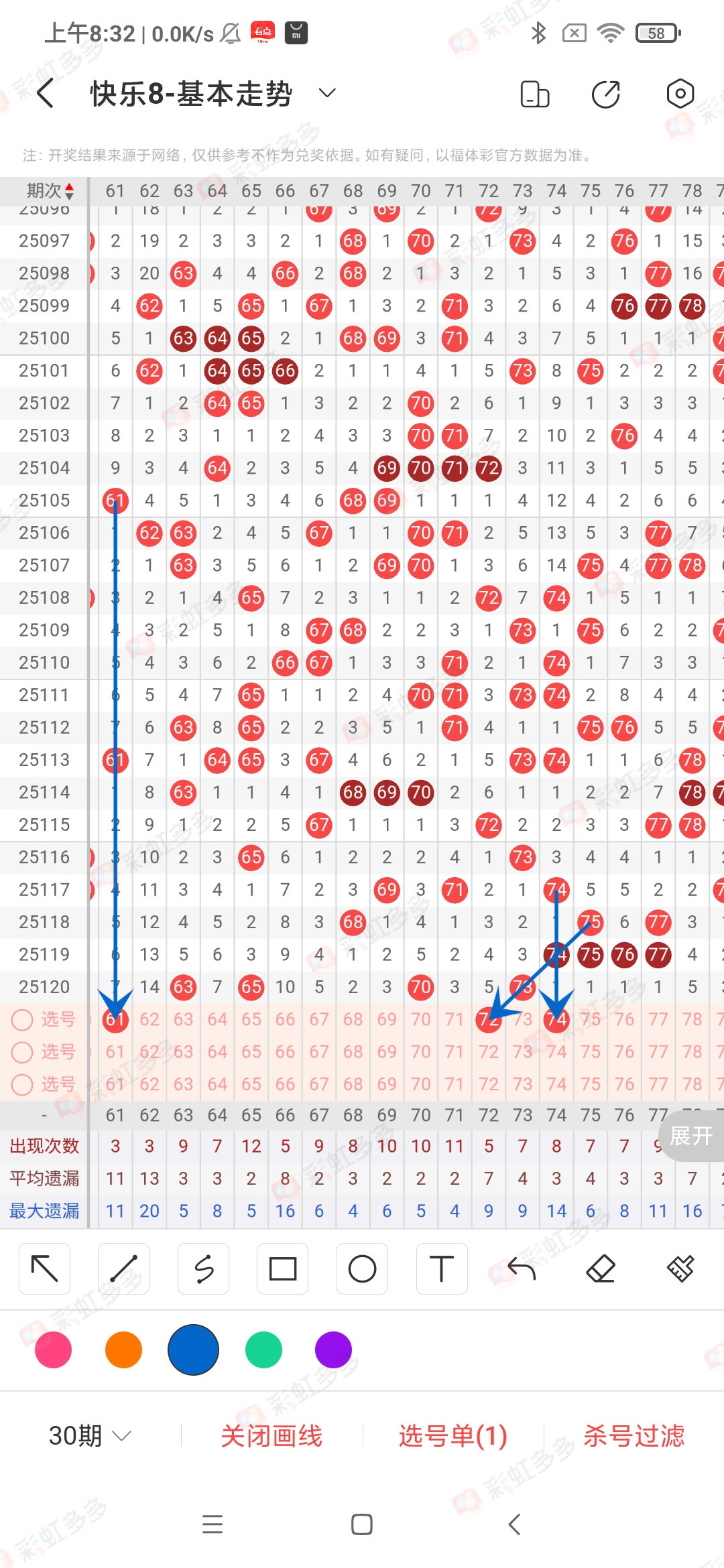Image resolution: width=724 pixels, height=1568 pixels.
Task: Select the first 选号 row radio button
Action: (x=22, y=1020)
